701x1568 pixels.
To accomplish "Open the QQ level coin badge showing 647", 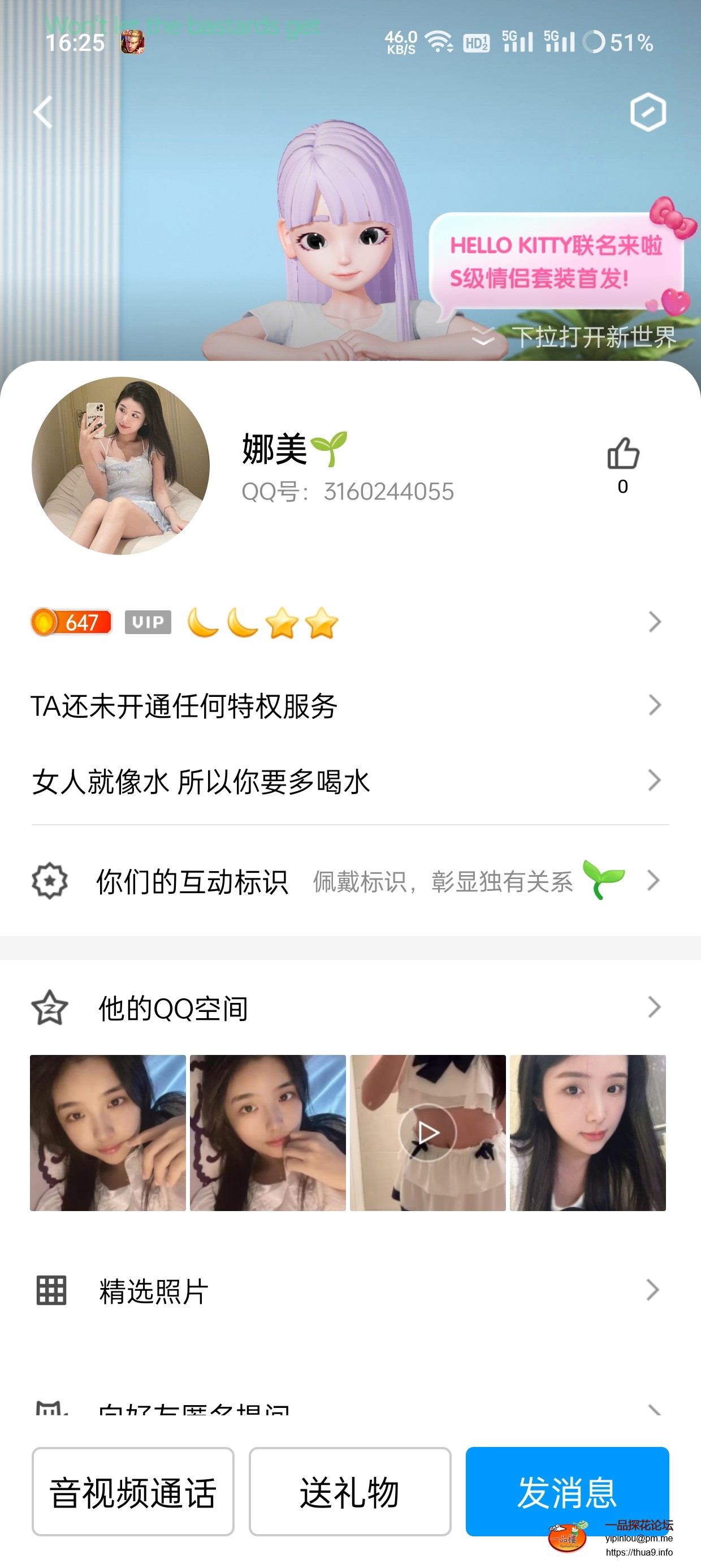I will point(71,622).
